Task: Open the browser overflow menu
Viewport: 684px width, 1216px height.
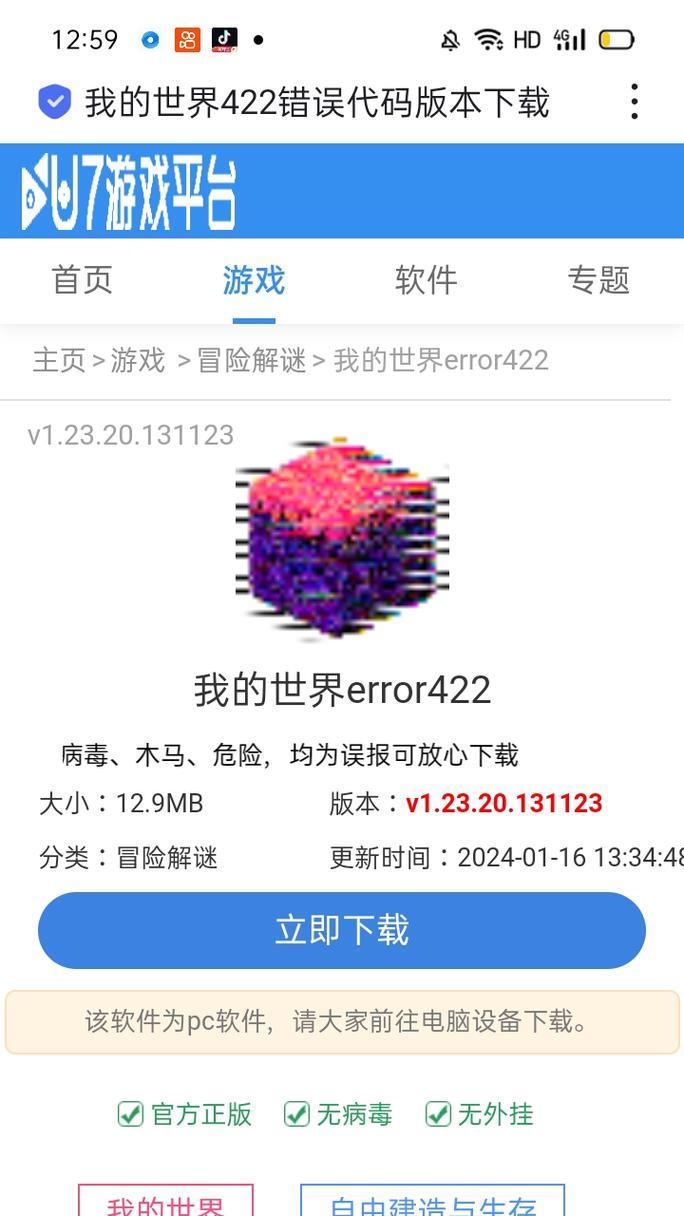Action: [634, 102]
